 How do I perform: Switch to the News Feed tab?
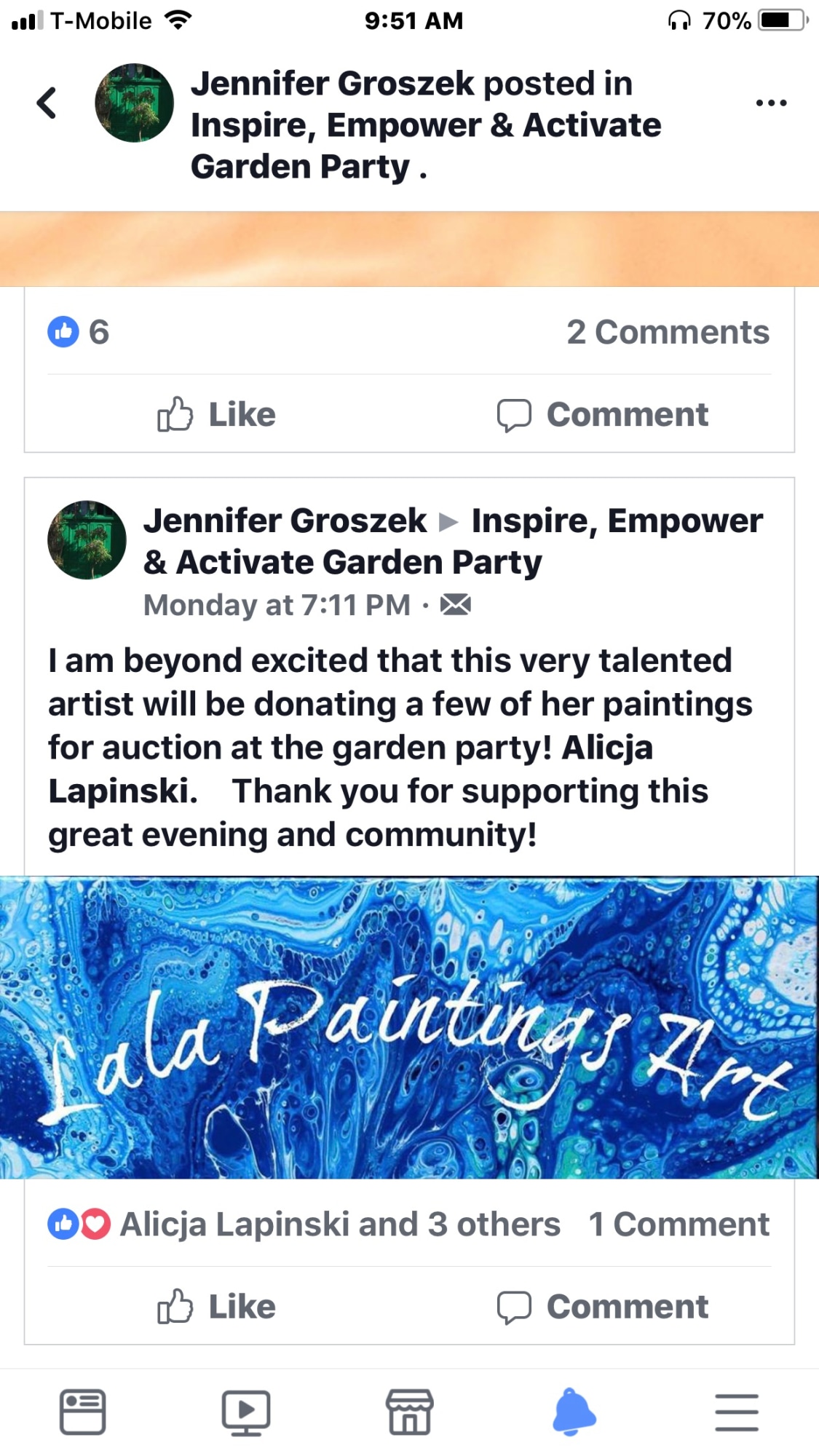coord(82,1412)
